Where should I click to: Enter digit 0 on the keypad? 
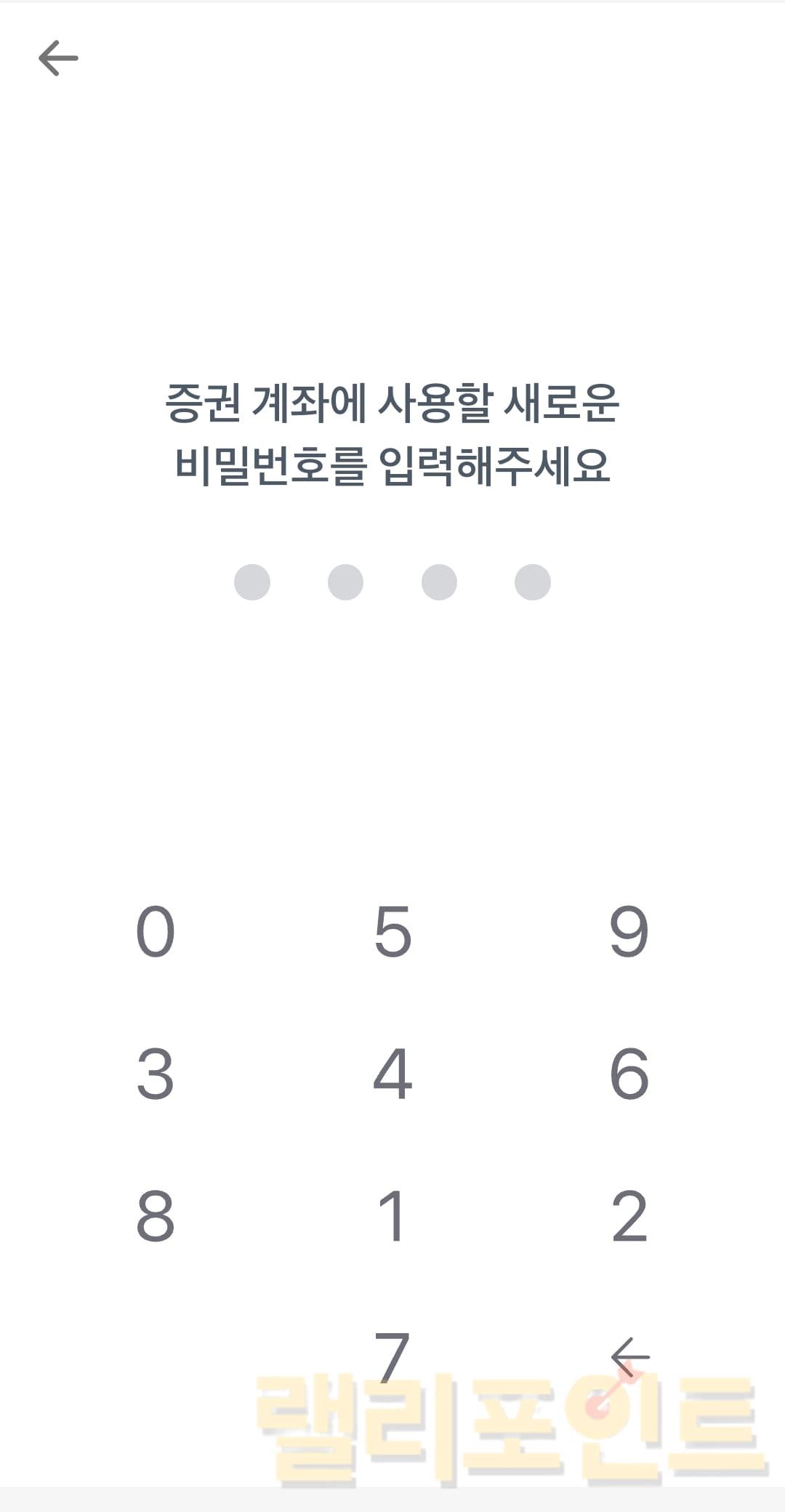click(156, 931)
